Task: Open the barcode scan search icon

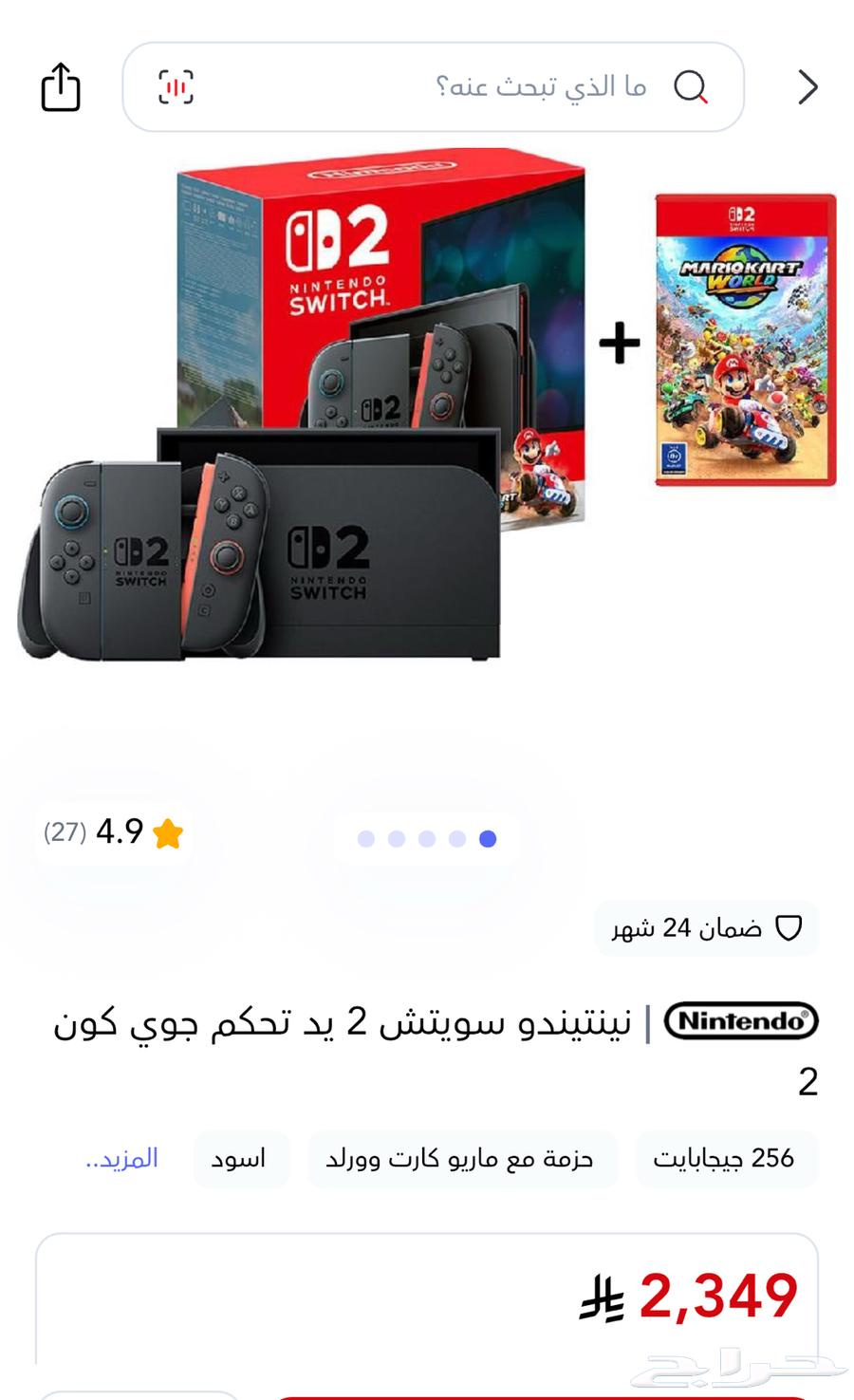Action: tap(176, 86)
